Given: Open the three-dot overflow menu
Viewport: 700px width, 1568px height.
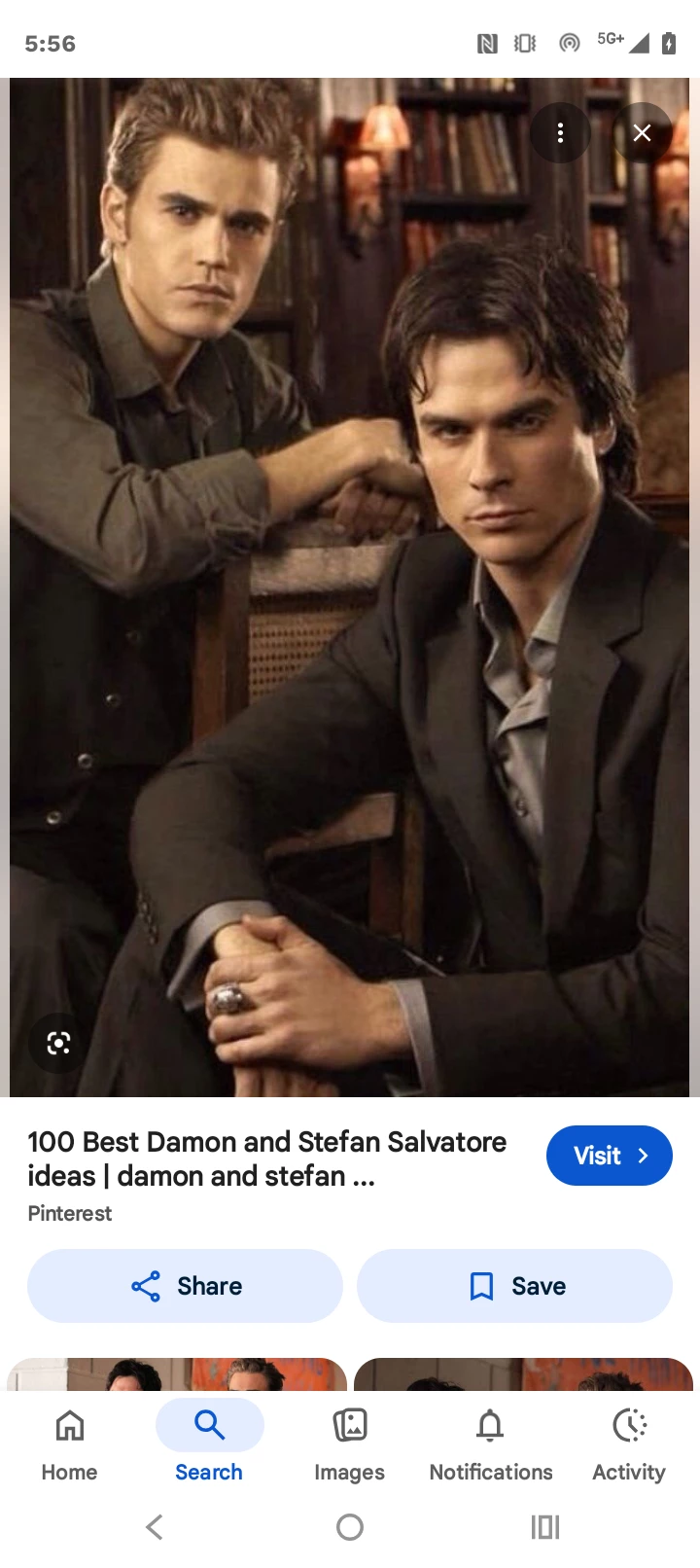Looking at the screenshot, I should (560, 133).
